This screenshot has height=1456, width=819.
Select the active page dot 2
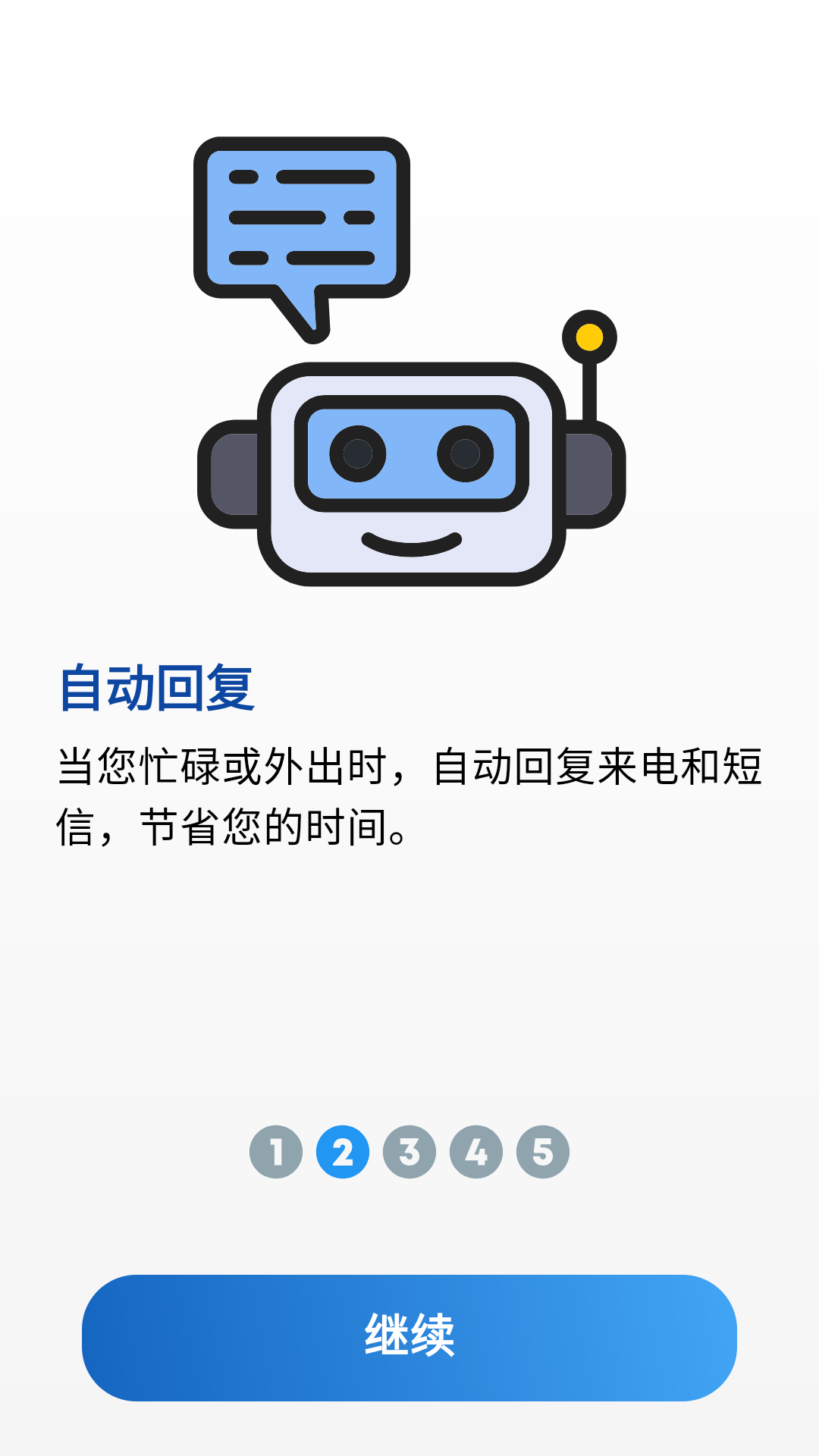pyautogui.click(x=344, y=1150)
